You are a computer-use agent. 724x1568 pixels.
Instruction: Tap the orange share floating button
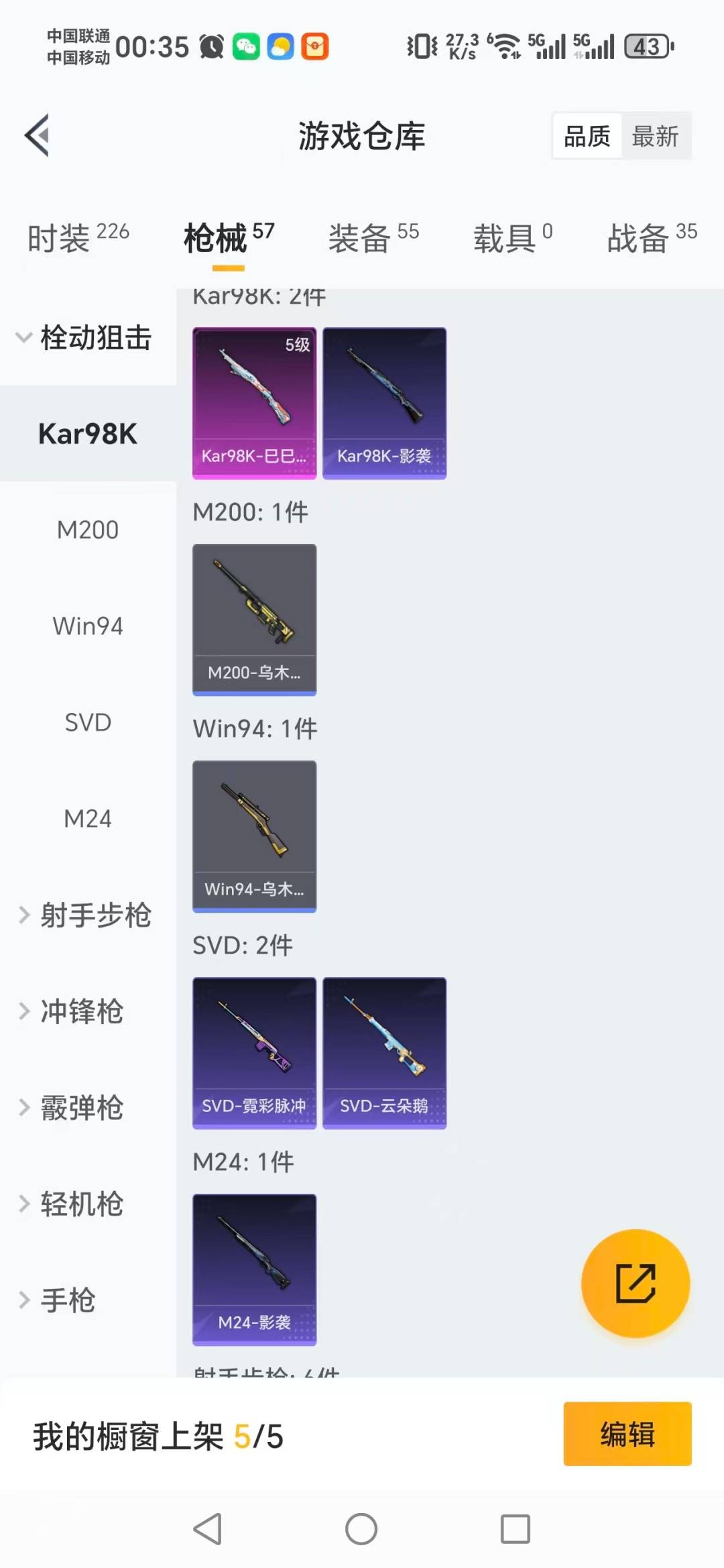click(x=635, y=1283)
